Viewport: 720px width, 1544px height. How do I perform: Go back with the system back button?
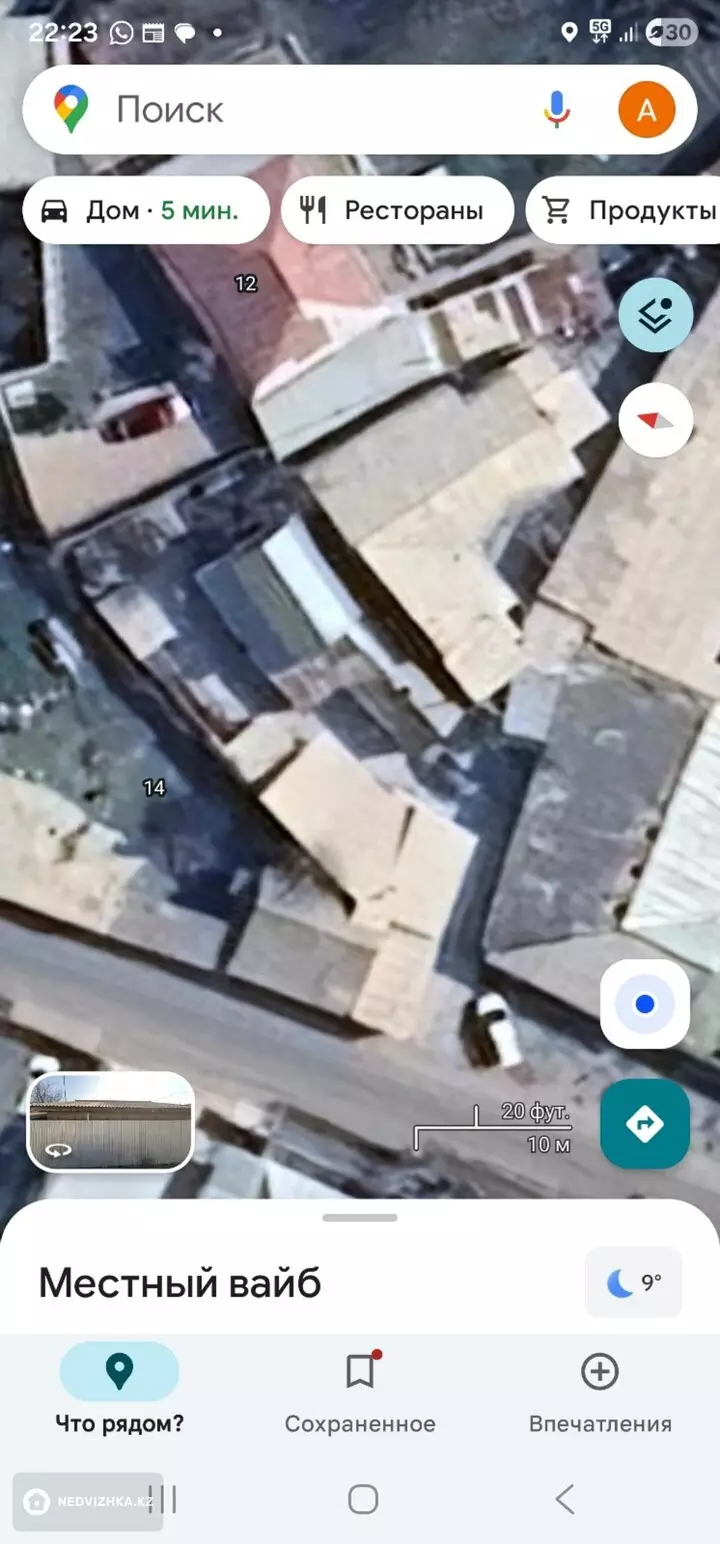565,1499
